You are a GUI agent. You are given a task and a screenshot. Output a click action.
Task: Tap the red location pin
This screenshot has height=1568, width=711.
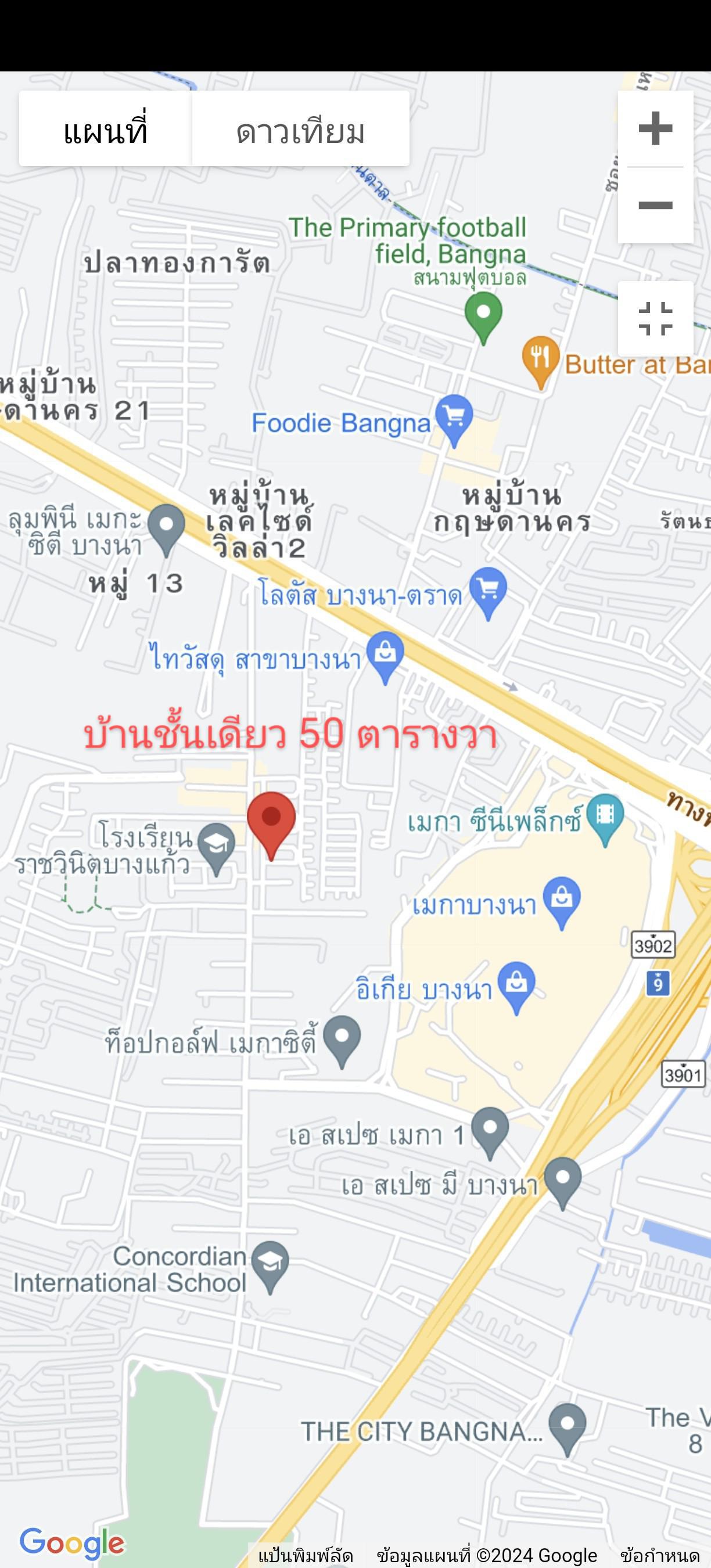click(x=271, y=825)
